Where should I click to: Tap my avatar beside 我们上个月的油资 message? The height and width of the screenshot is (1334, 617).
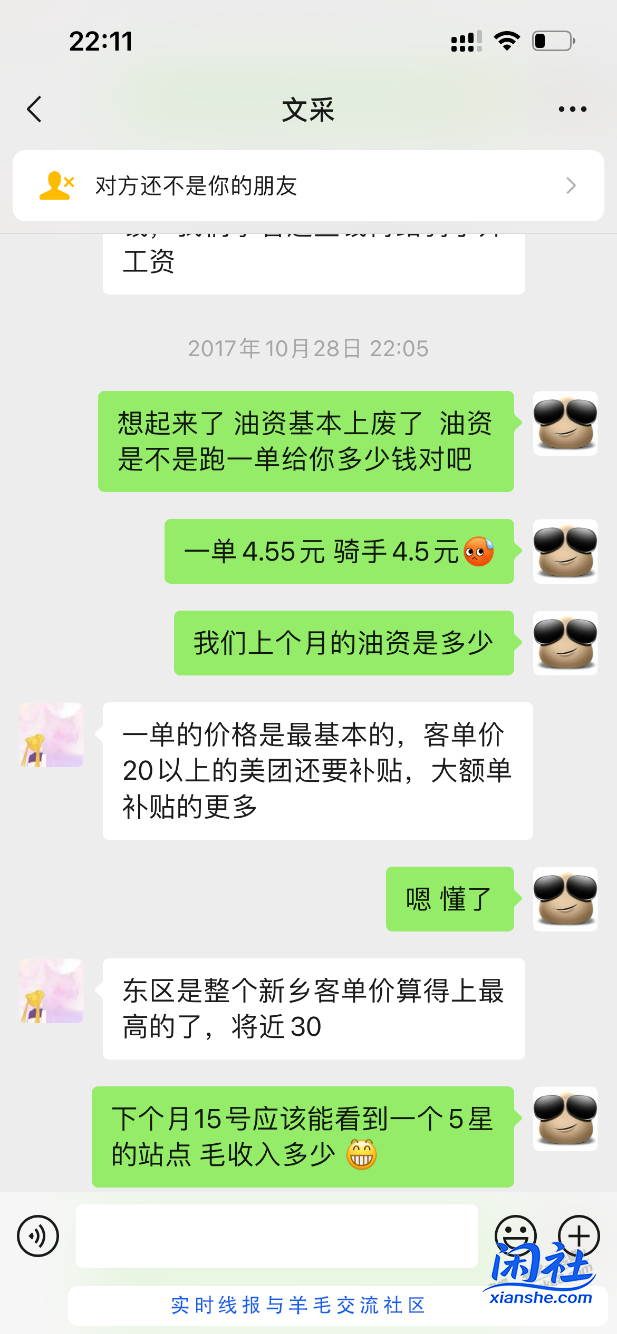(x=565, y=643)
